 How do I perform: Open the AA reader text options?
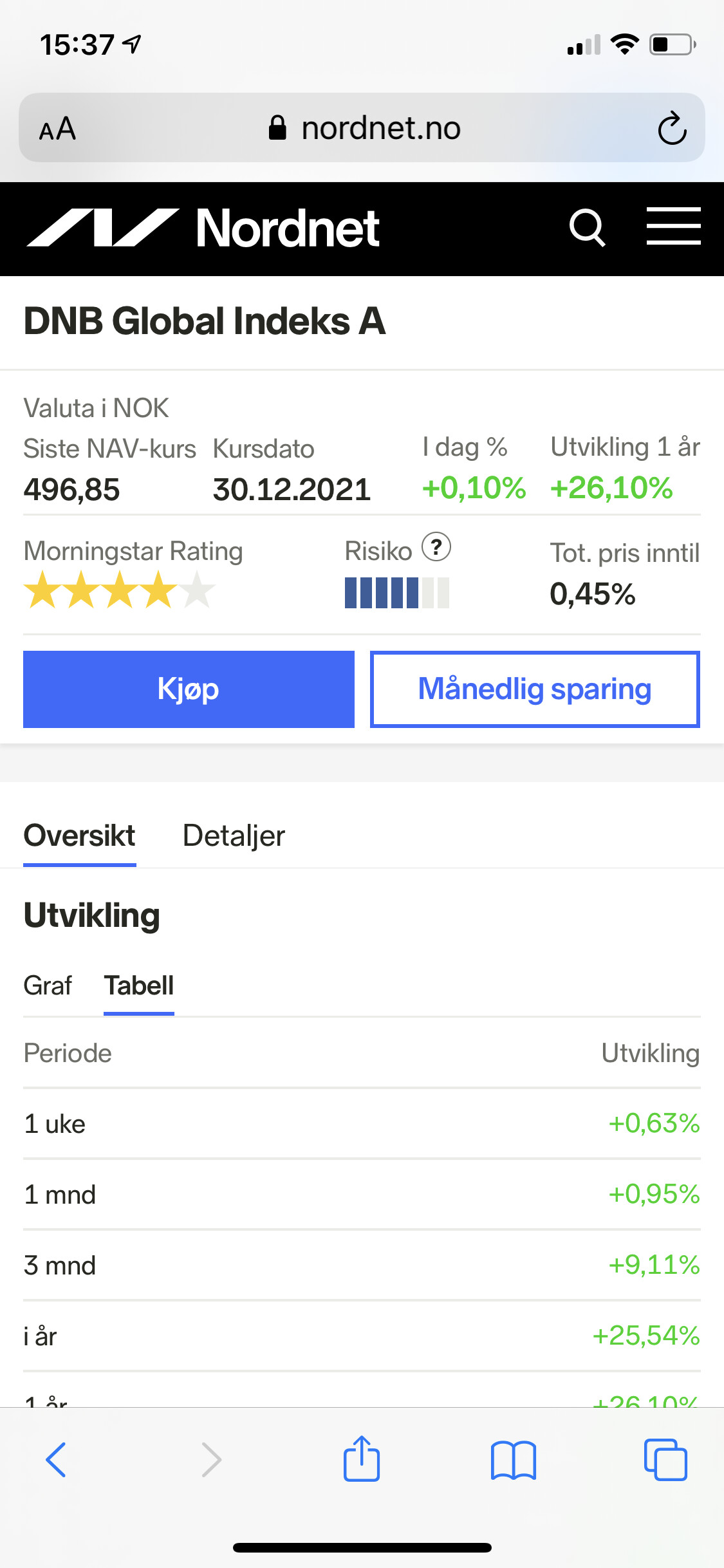coord(57,129)
